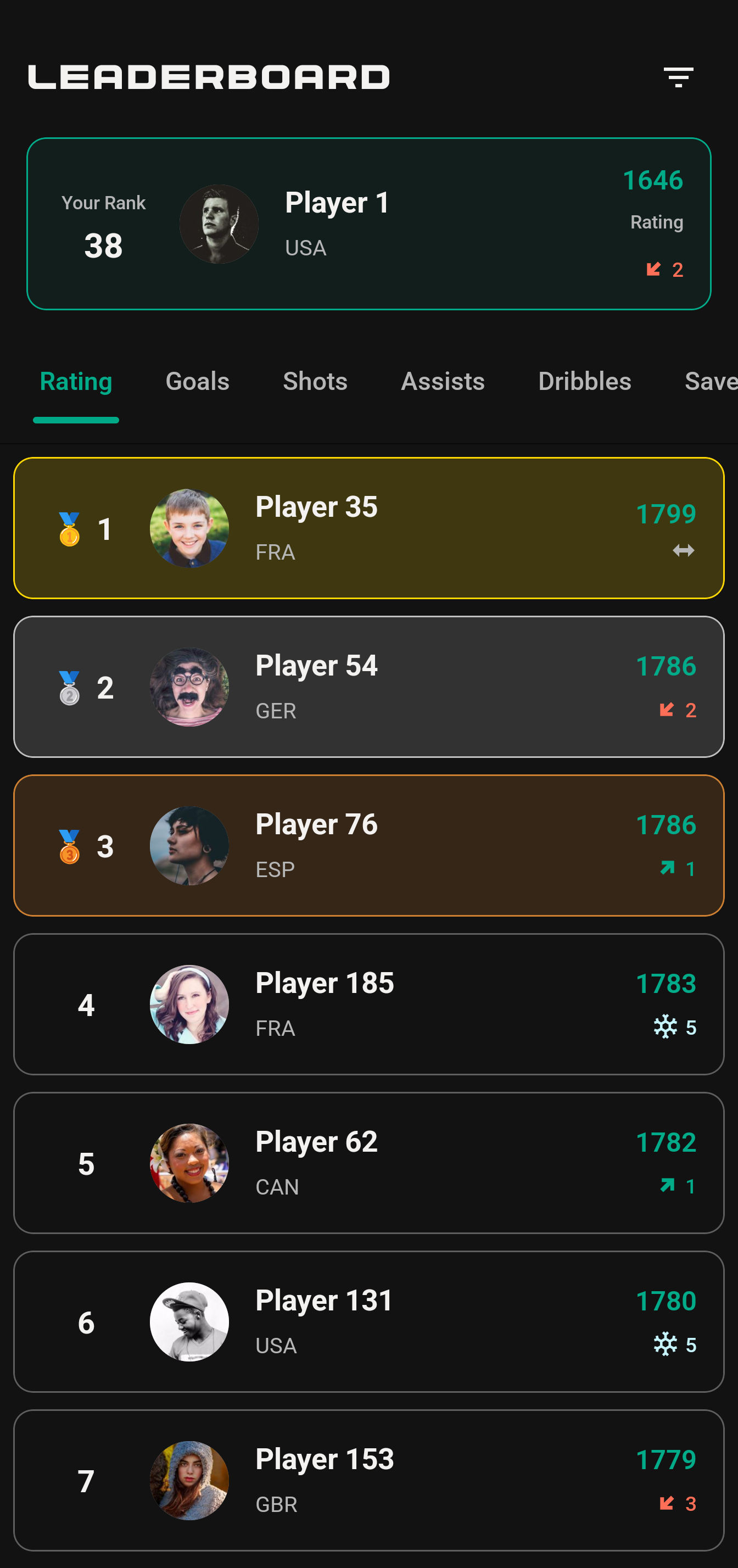The image size is (738, 1568).
Task: Open Player 131's leaderboard entry
Action: coord(368,1321)
